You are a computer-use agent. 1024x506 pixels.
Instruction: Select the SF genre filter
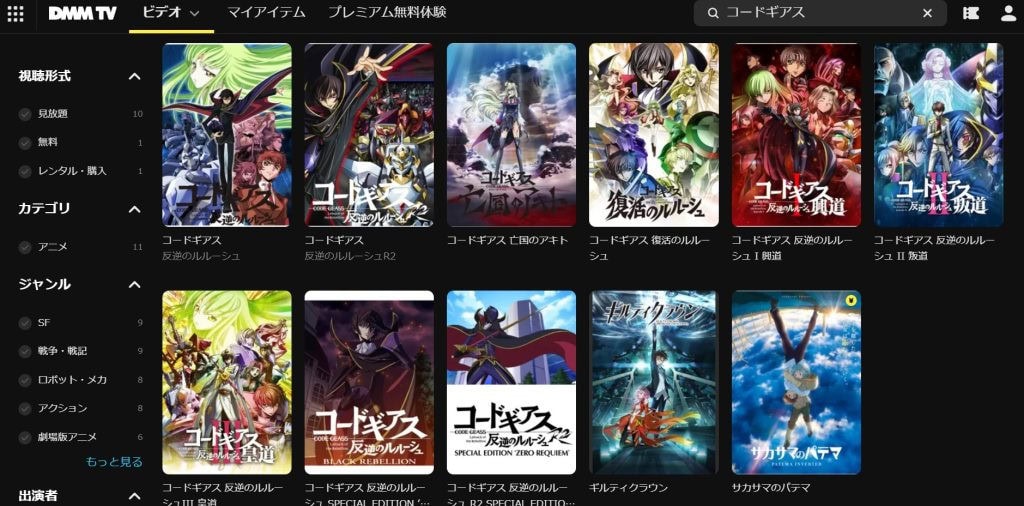point(25,323)
